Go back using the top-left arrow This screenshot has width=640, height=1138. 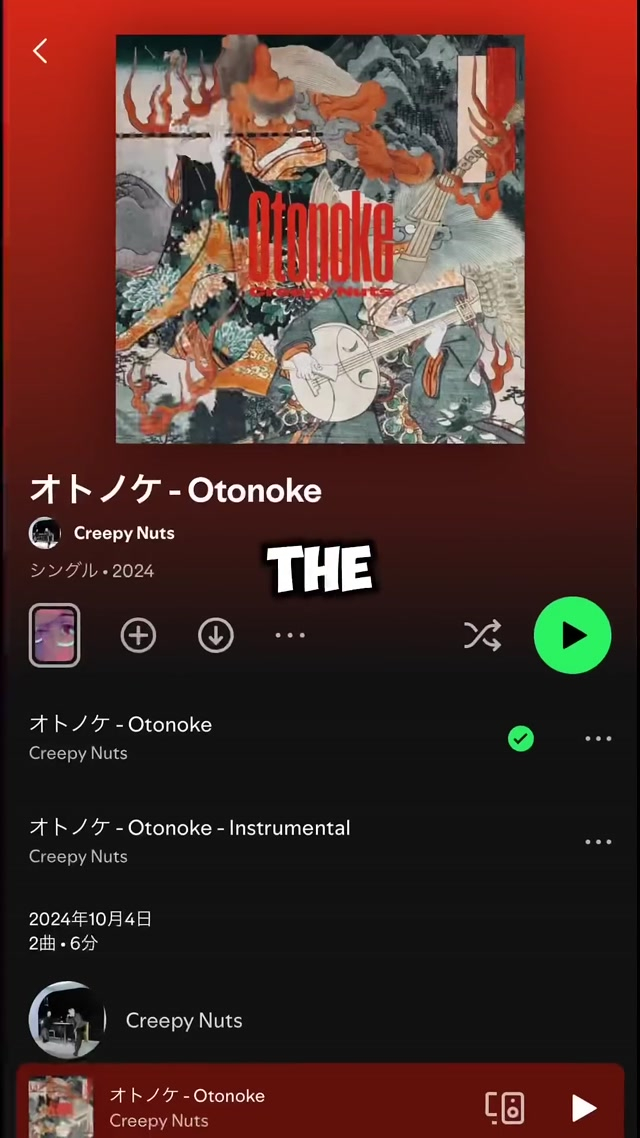tap(40, 51)
